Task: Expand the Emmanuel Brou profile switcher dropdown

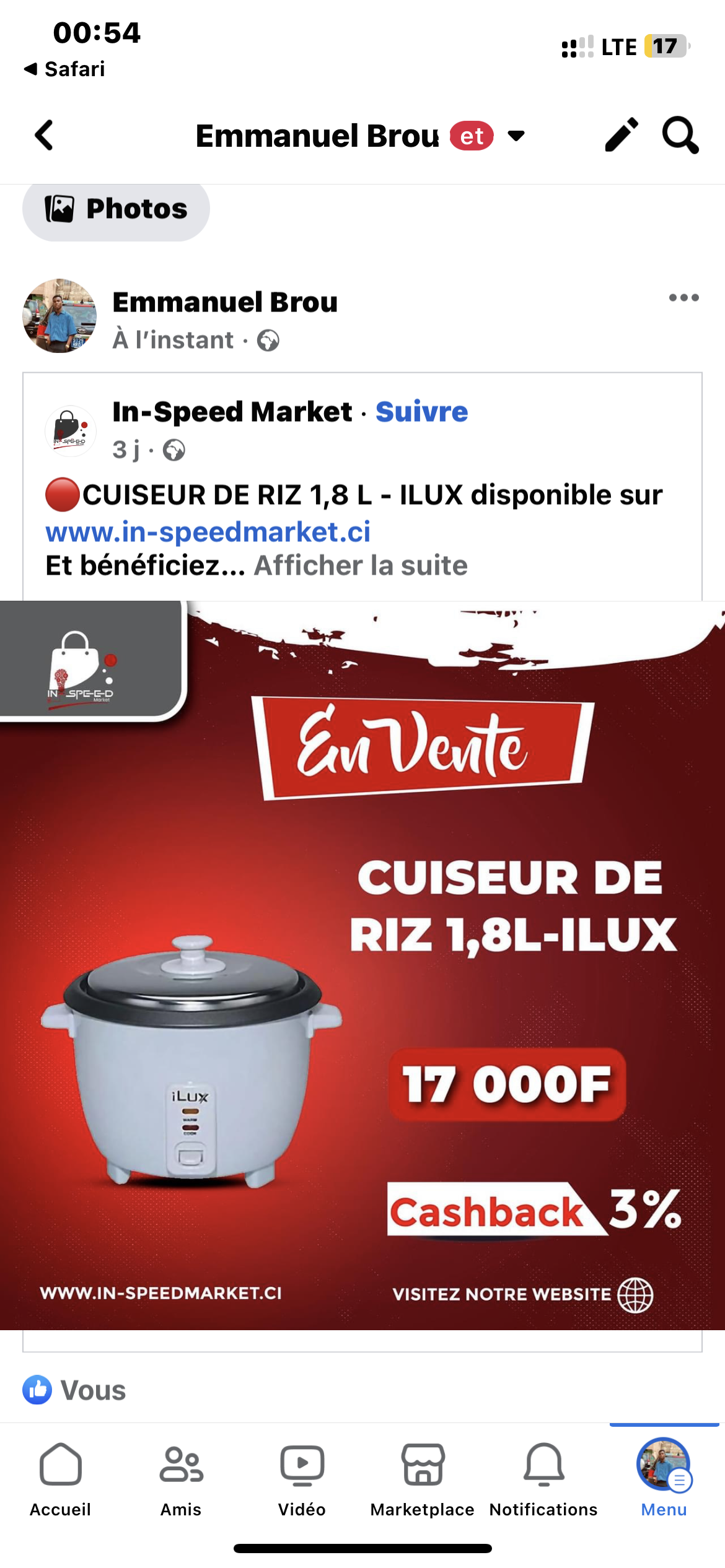Action: (516, 136)
